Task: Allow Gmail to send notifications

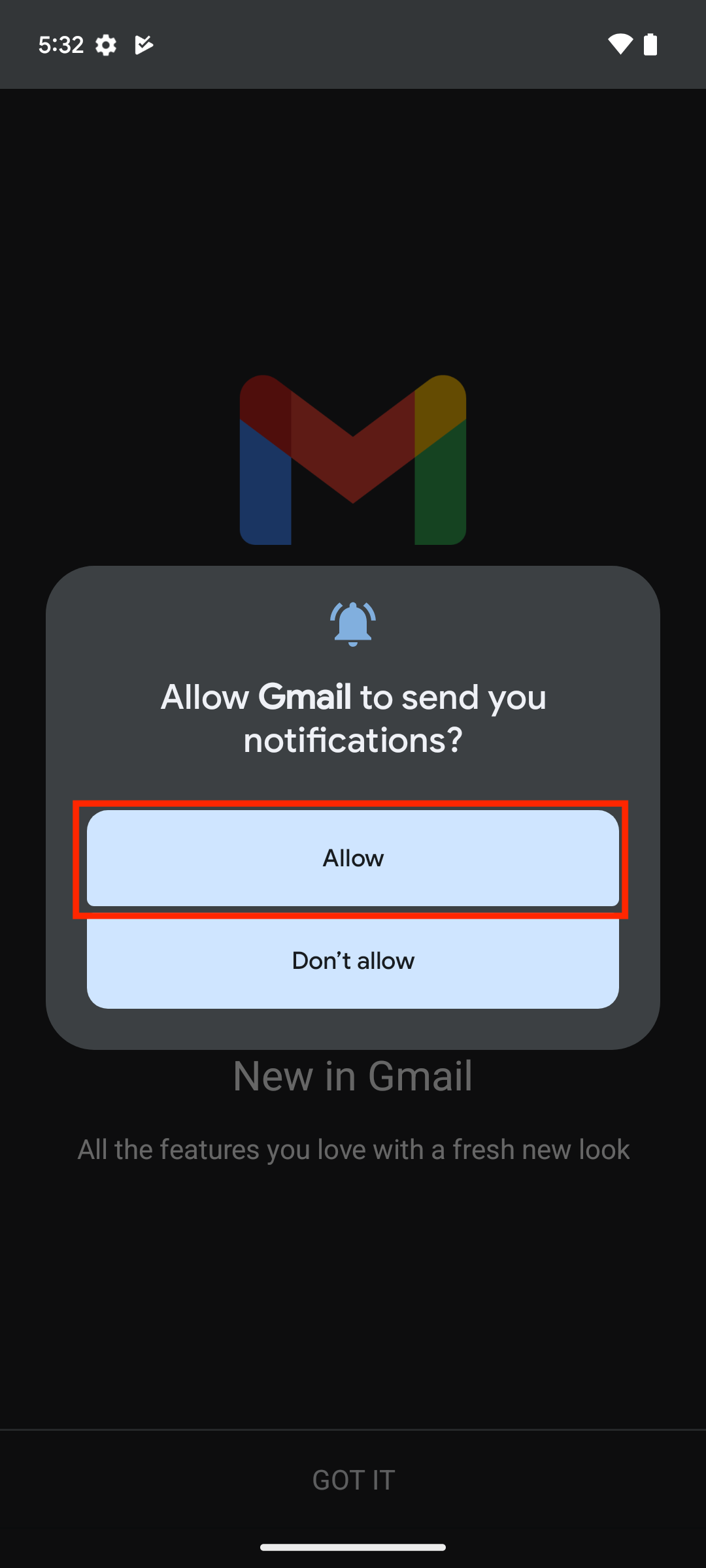Action: coord(353,858)
